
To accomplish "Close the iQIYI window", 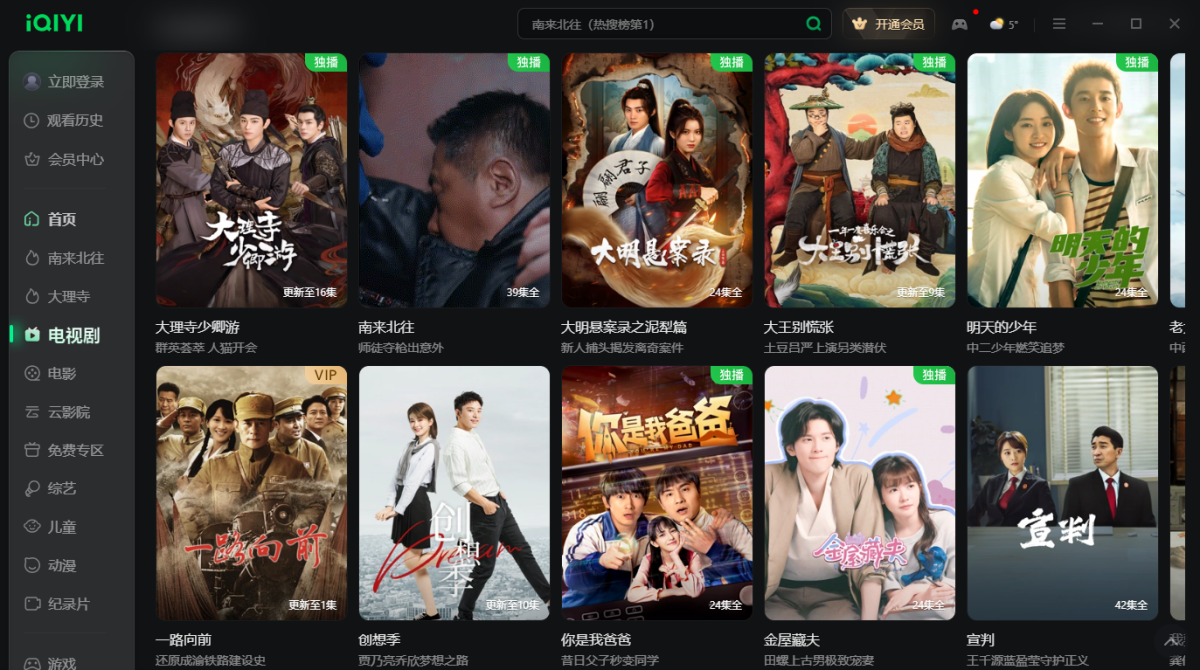I will [1175, 24].
